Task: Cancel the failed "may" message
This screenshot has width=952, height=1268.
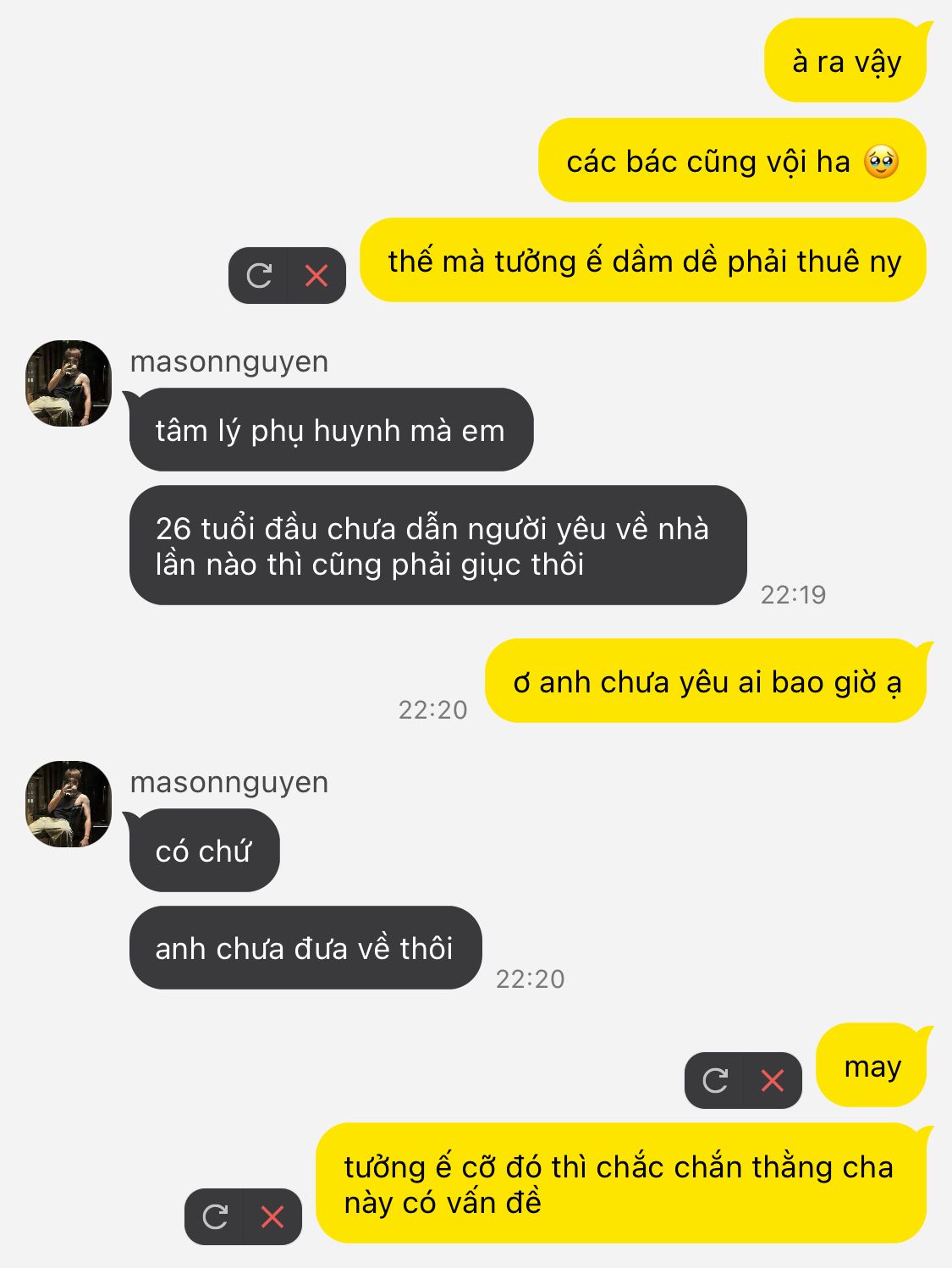Action: point(772,1080)
